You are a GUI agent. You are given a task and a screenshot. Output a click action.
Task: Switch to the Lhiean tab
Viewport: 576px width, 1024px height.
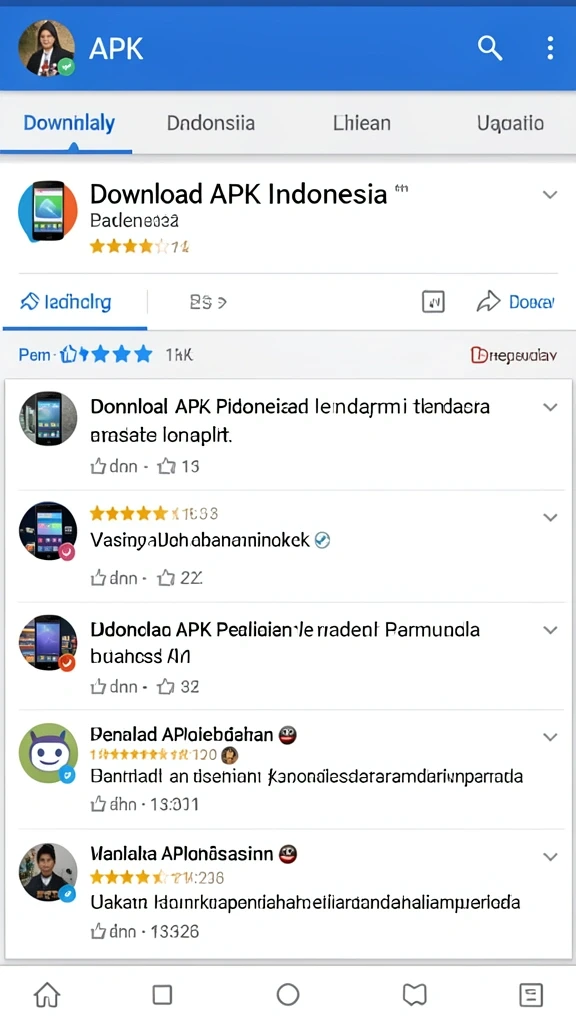(x=362, y=123)
